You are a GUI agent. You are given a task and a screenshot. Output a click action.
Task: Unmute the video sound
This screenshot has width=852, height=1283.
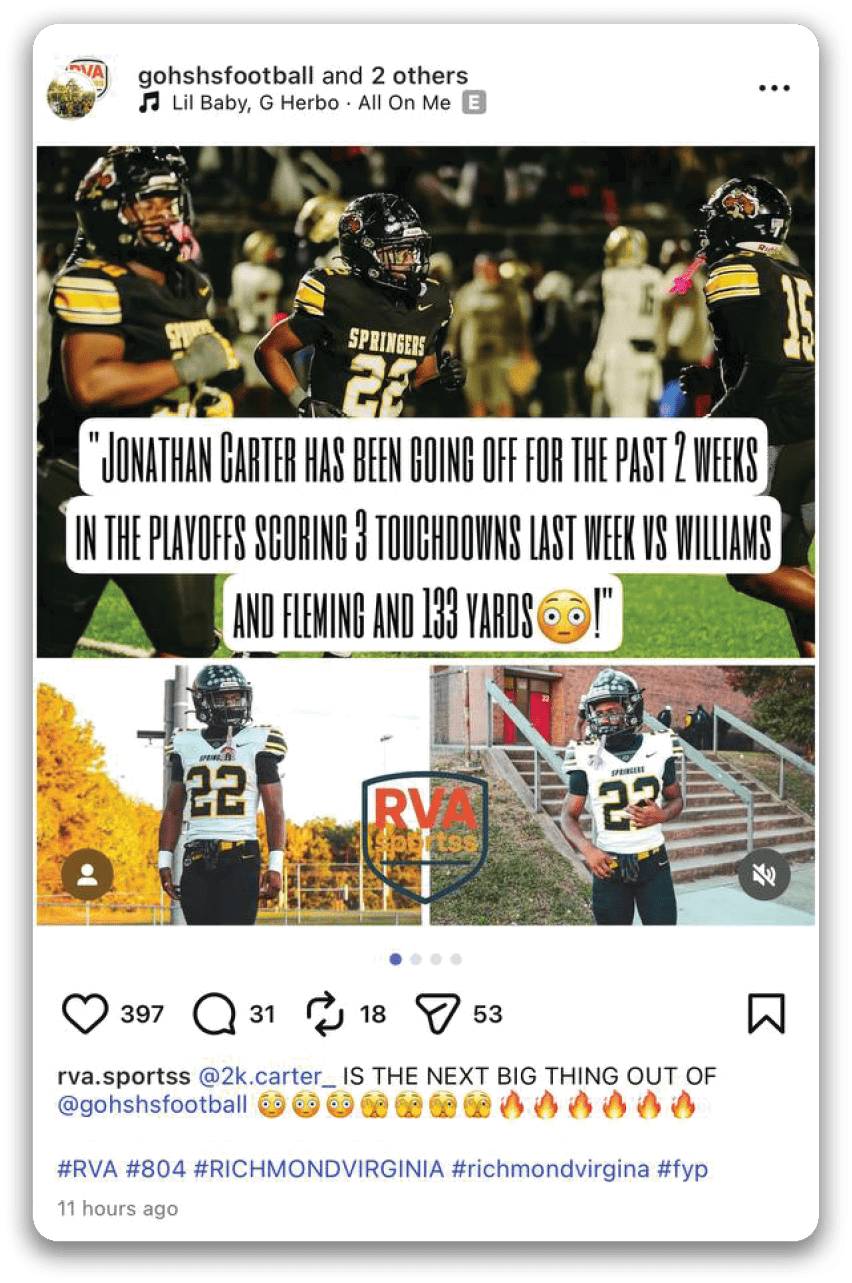click(x=764, y=876)
